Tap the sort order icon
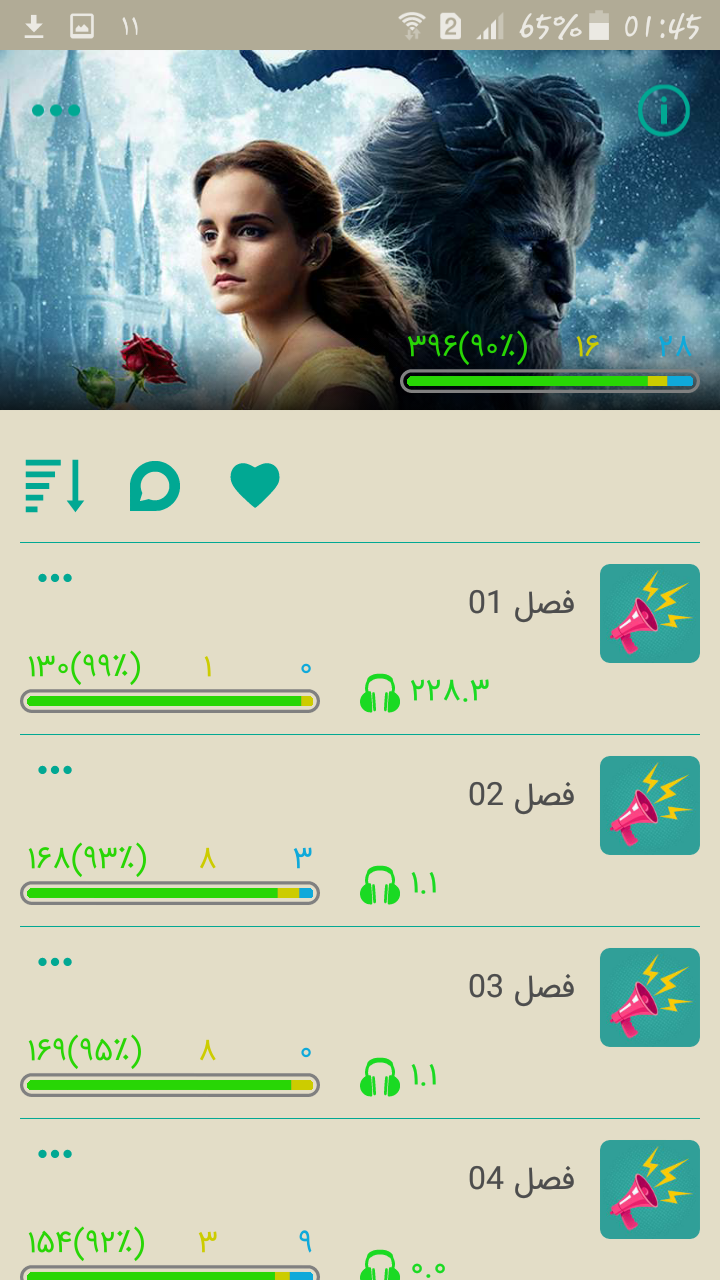The height and width of the screenshot is (1280, 720). point(55,486)
